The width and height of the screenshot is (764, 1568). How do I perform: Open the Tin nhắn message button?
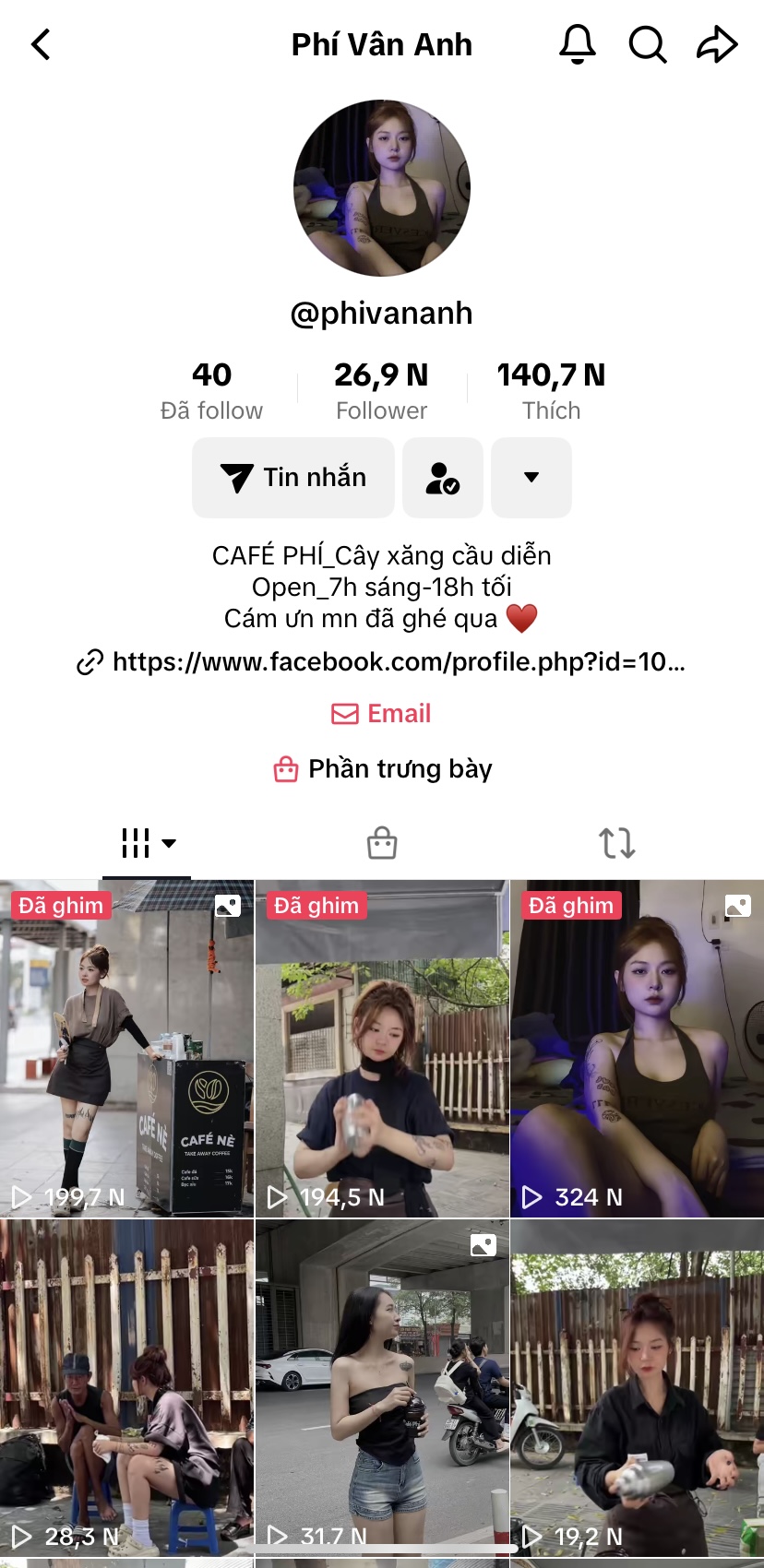tap(293, 478)
